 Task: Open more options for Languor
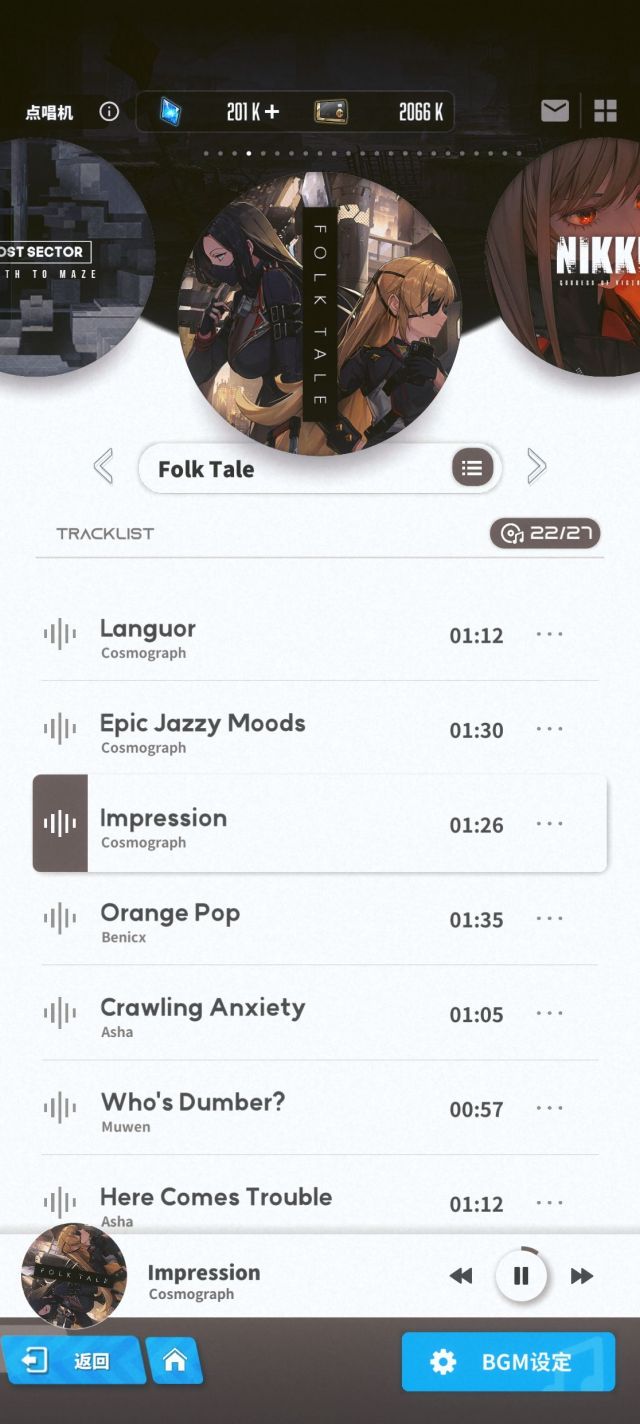pos(549,634)
